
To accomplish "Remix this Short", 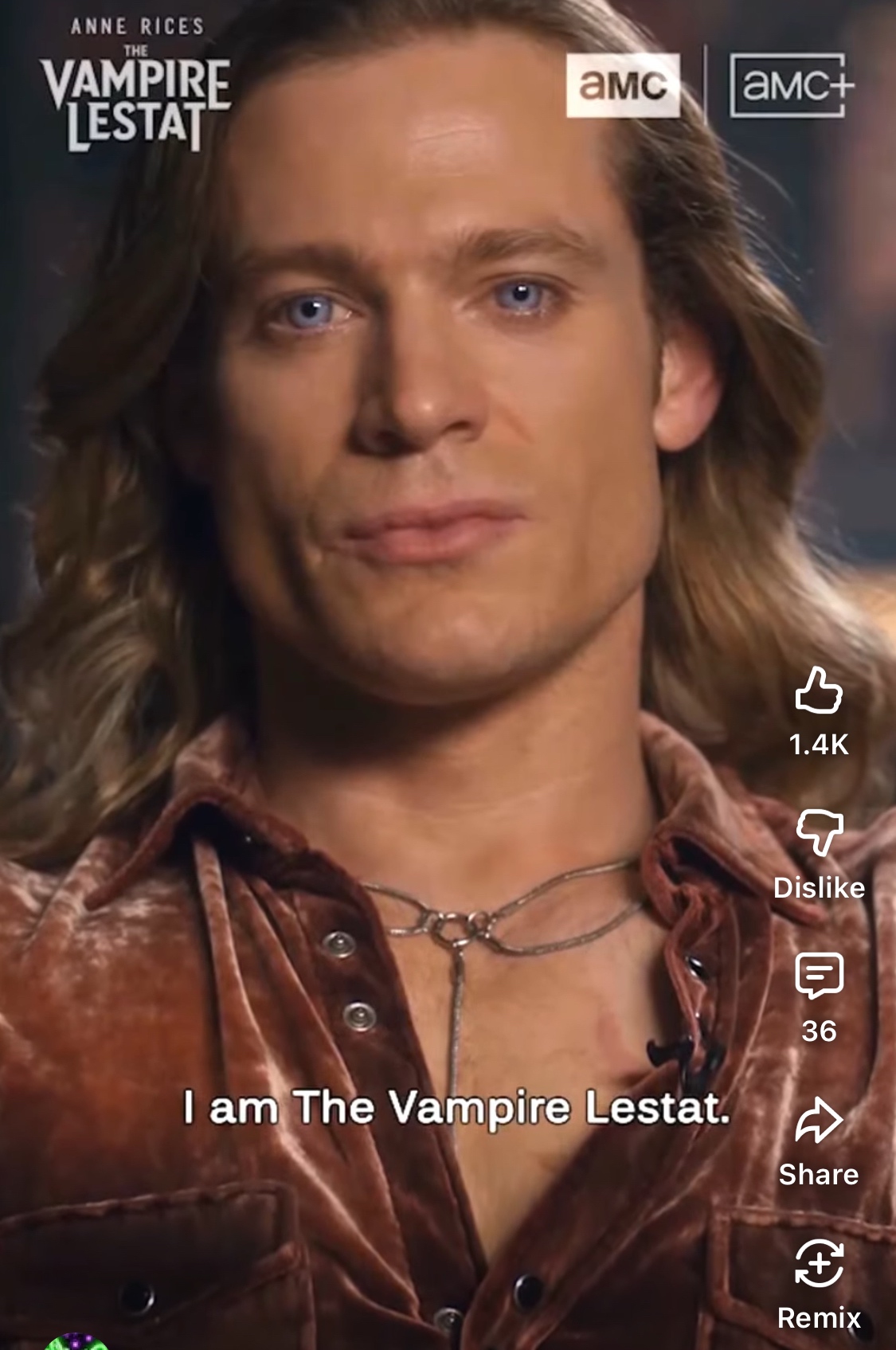I will point(819,1263).
